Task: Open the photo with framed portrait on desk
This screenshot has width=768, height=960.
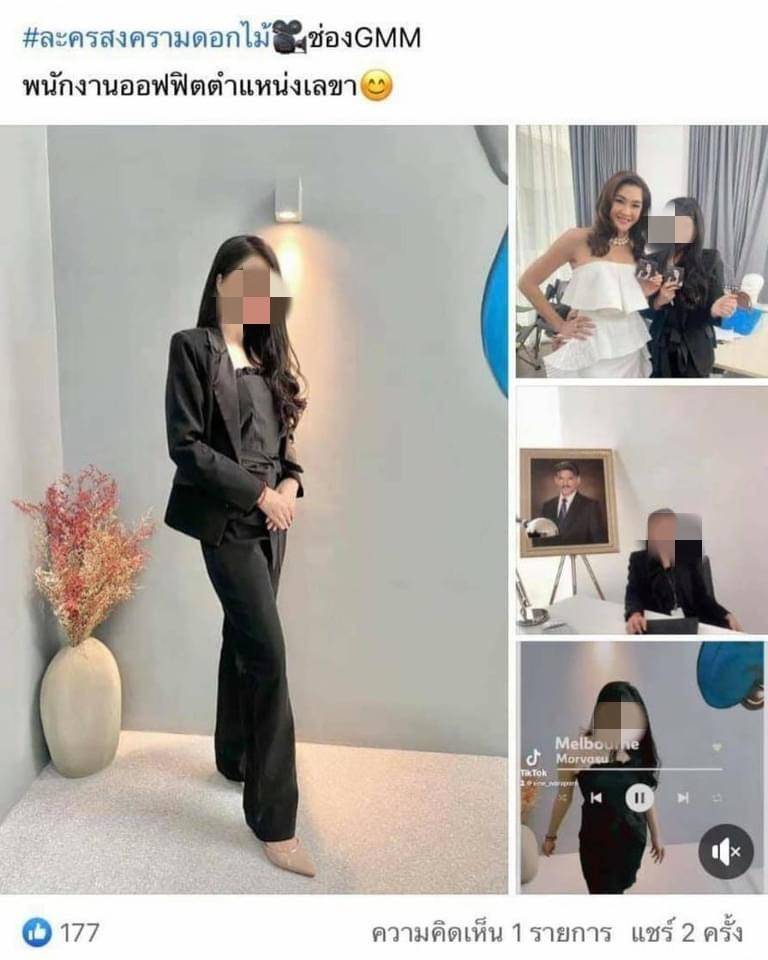Action: (641, 510)
